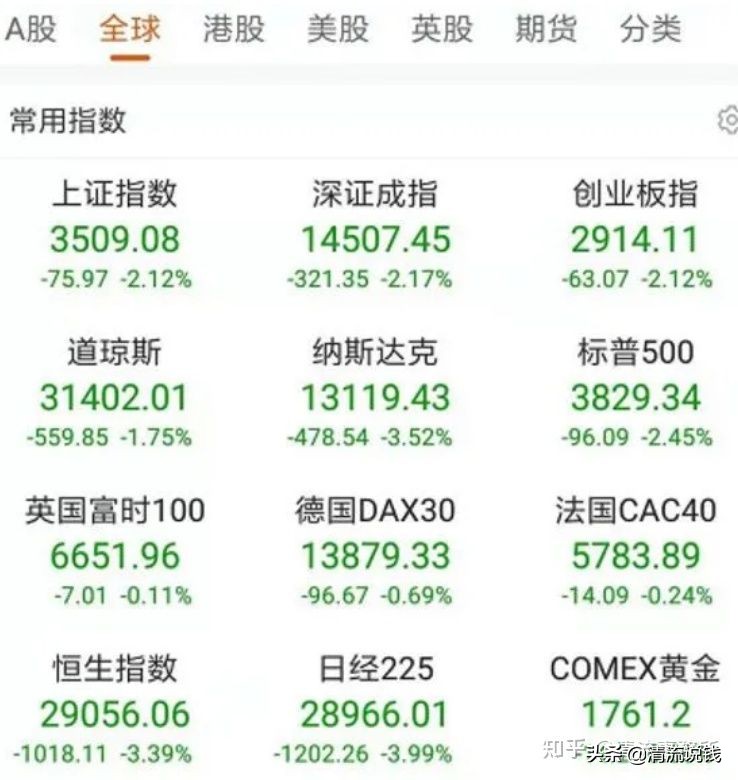Open the 港股 market tab

[x=233, y=30]
